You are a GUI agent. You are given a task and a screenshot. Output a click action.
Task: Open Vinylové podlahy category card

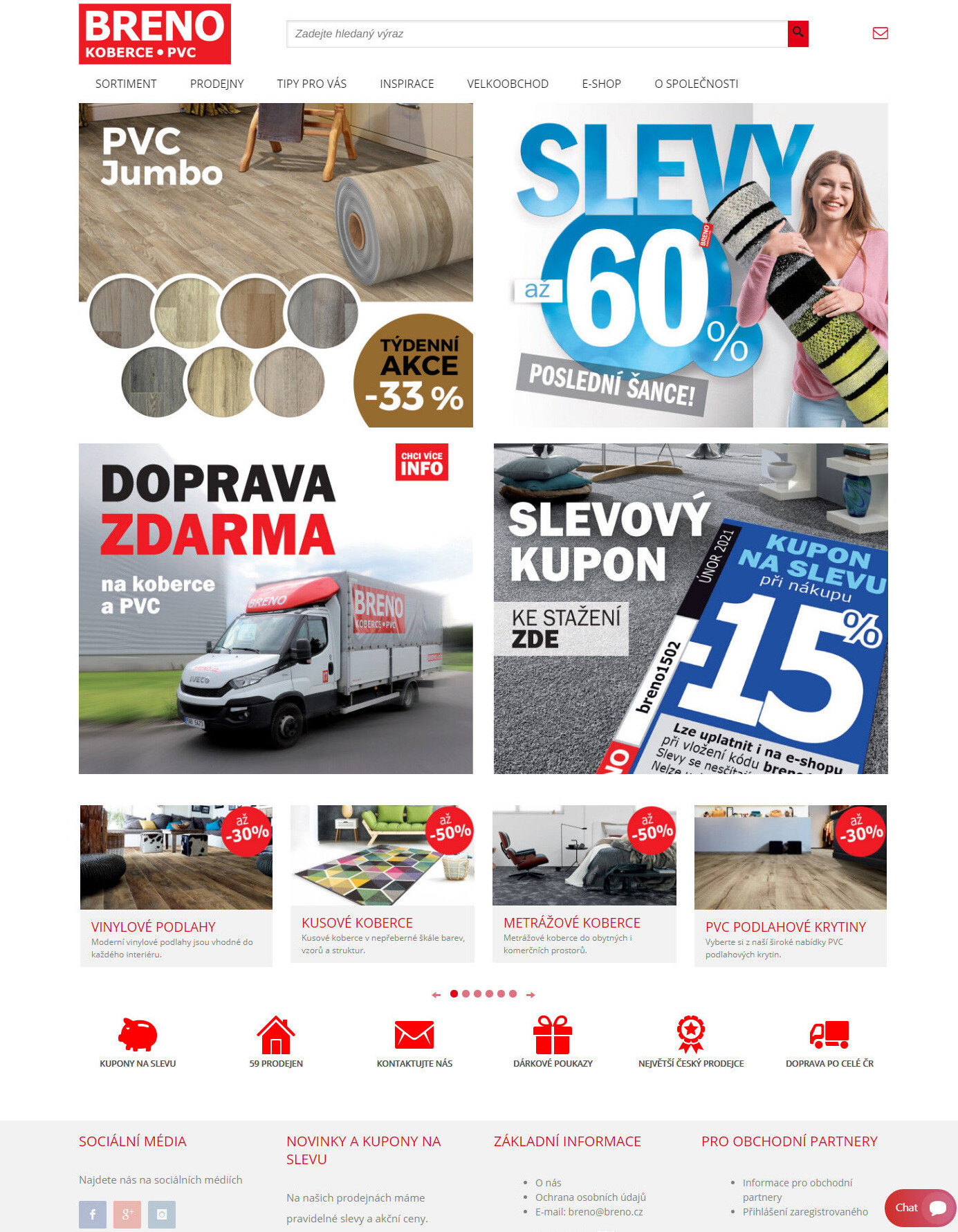tap(176, 885)
